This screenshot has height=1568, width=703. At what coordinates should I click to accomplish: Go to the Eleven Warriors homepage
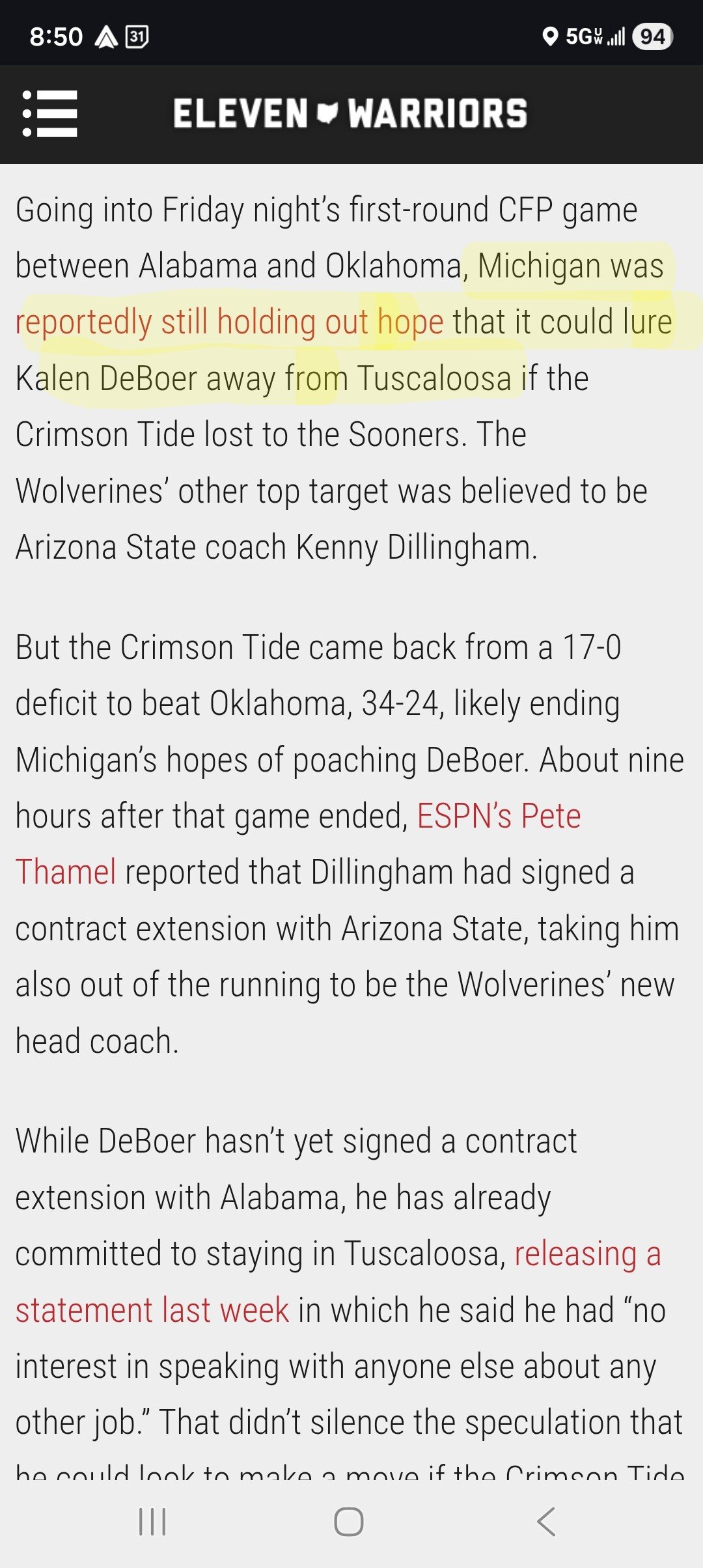(x=350, y=114)
